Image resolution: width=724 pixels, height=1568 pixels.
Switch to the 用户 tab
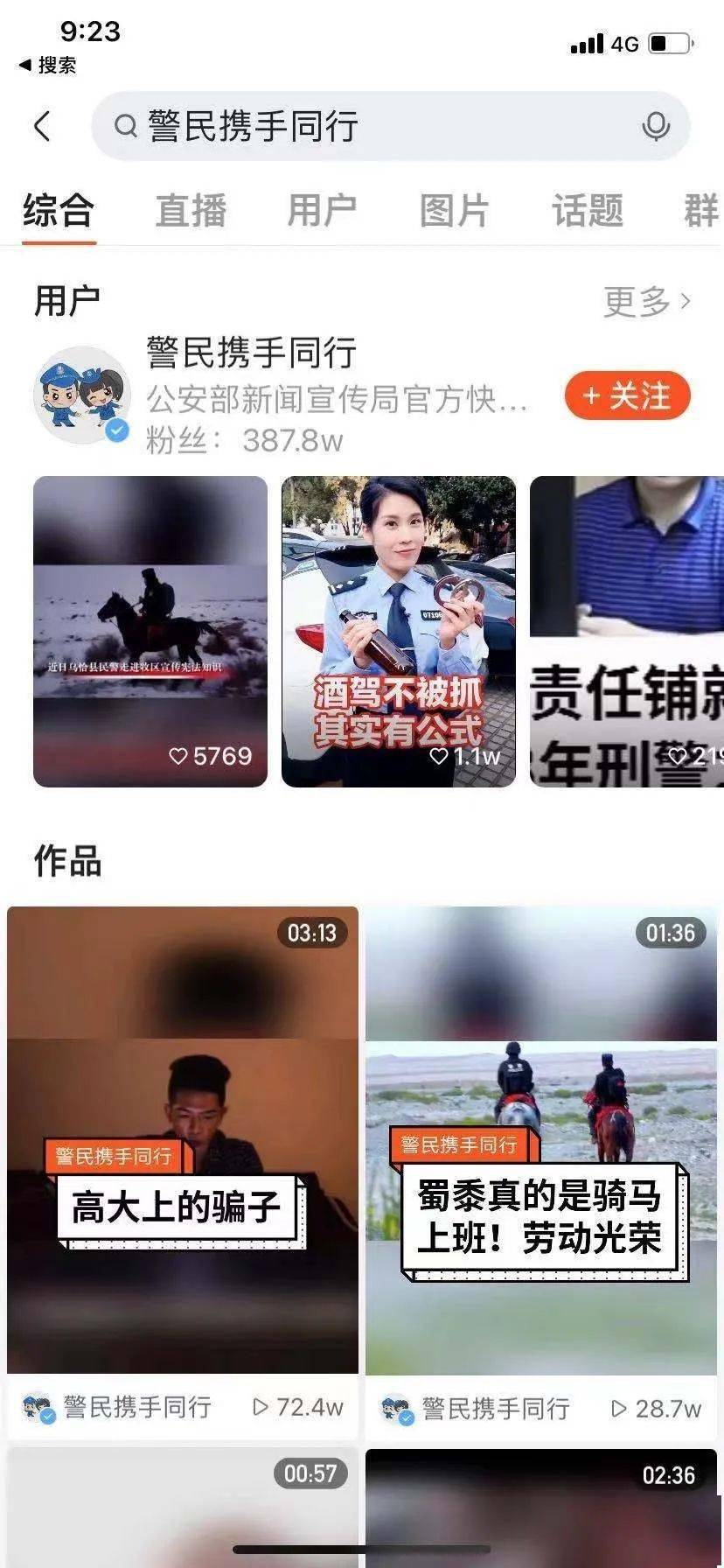click(x=322, y=211)
